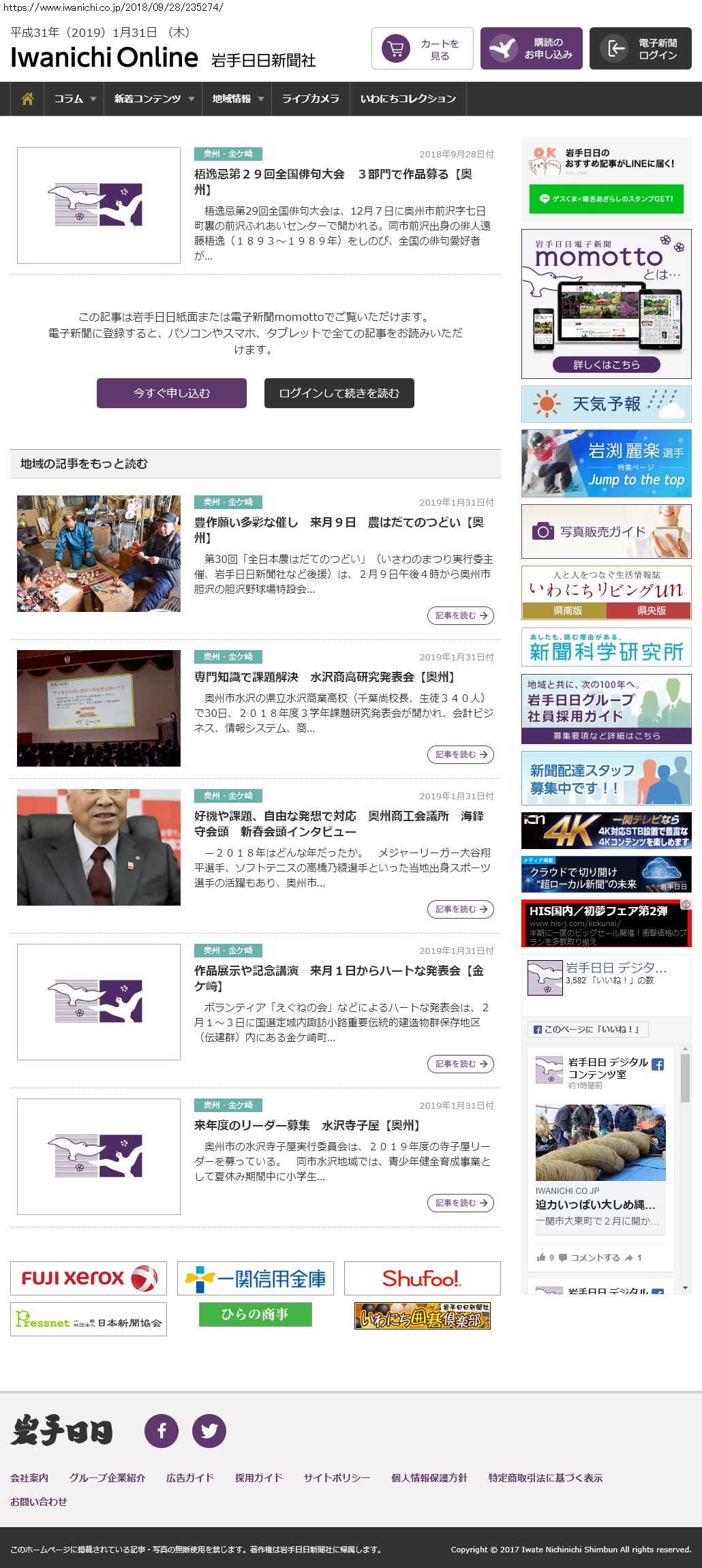The image size is (702, 1568).
Task: Open the home icon in navigation bar
Action: pyautogui.click(x=27, y=99)
